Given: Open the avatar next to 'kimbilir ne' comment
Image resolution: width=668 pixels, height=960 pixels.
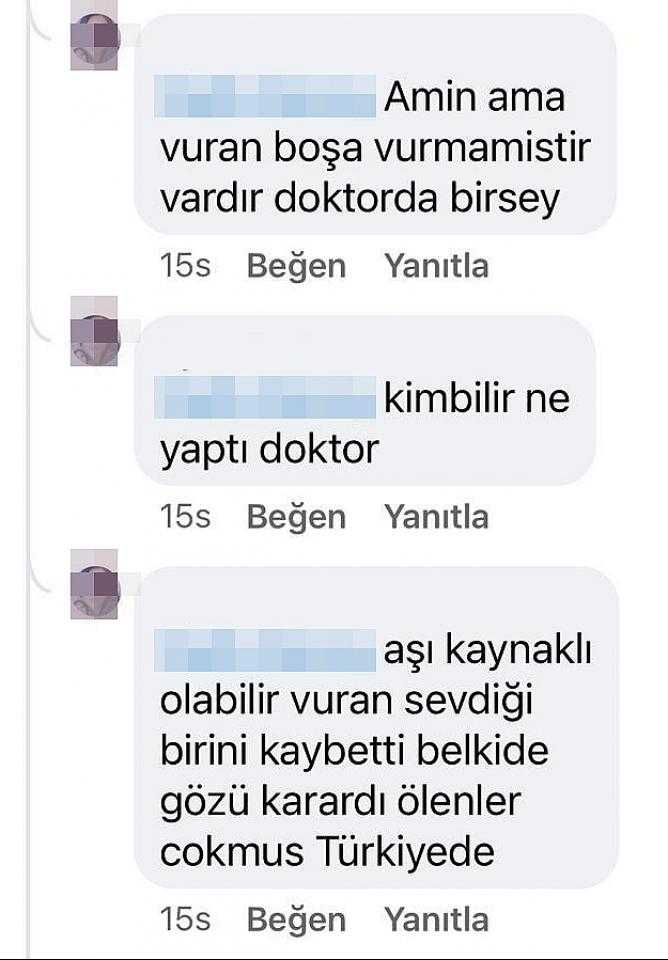Looking at the screenshot, I should click(x=95, y=339).
